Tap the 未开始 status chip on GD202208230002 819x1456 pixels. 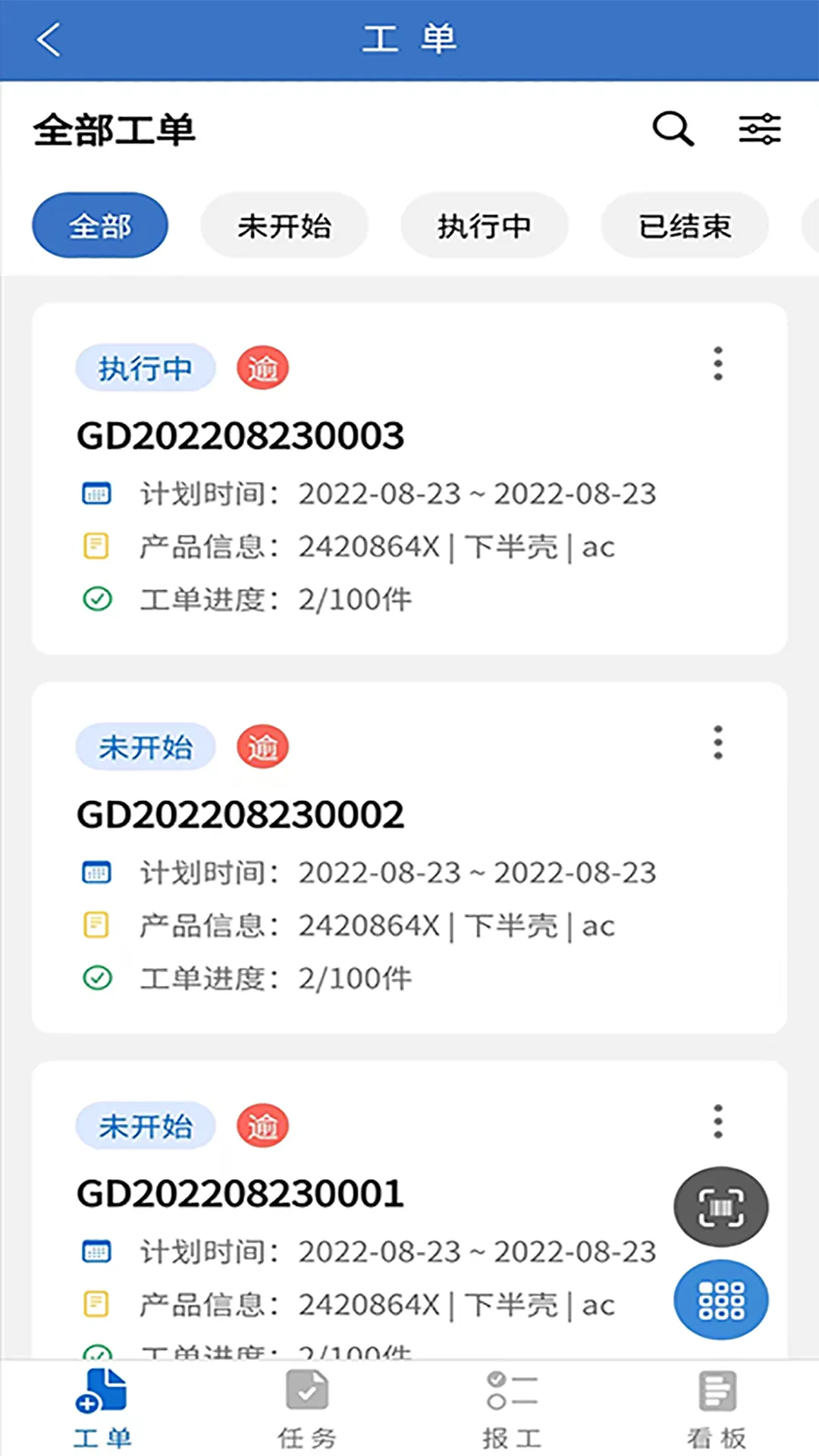click(145, 746)
